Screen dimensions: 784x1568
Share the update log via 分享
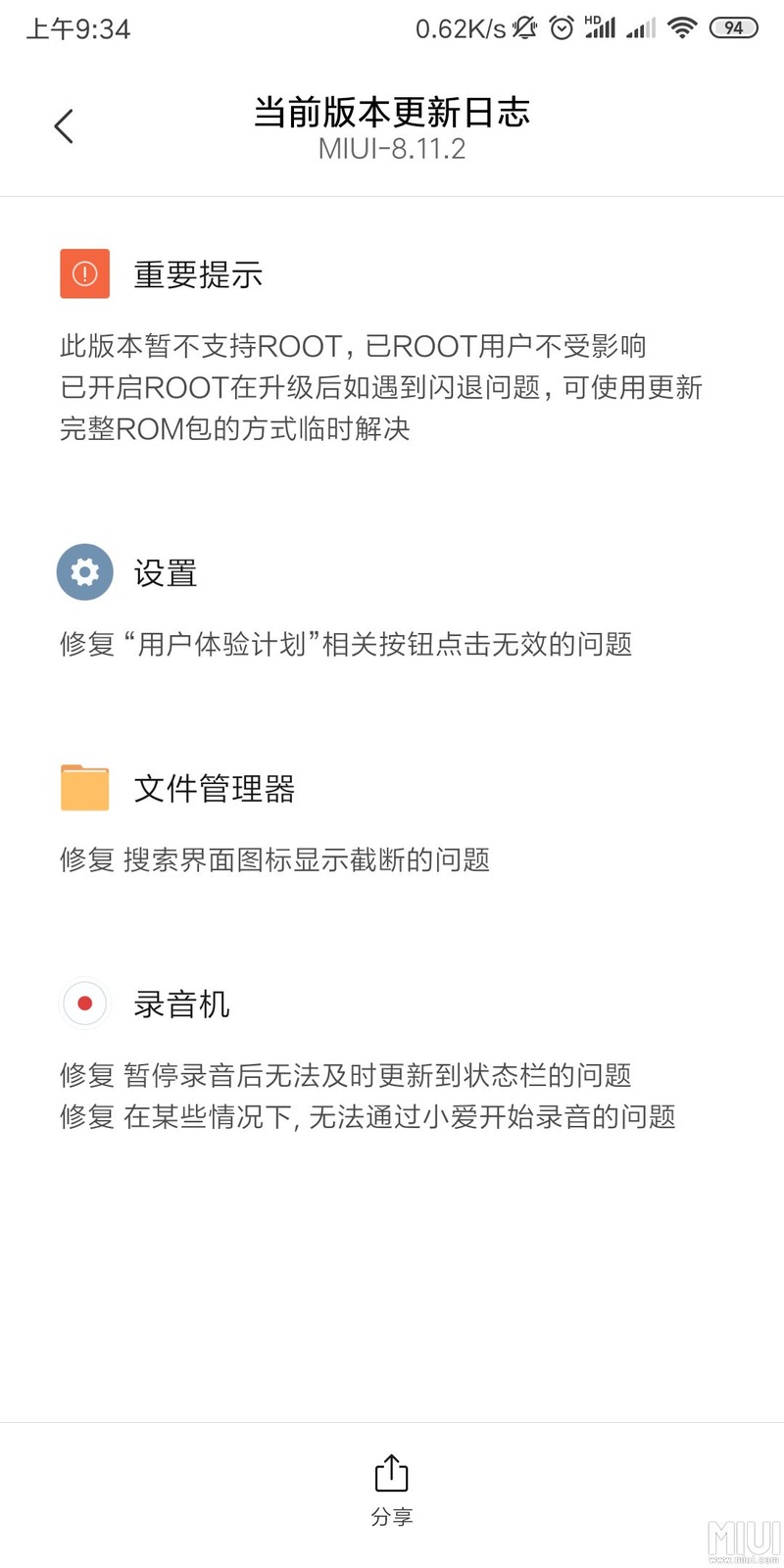(x=391, y=1489)
